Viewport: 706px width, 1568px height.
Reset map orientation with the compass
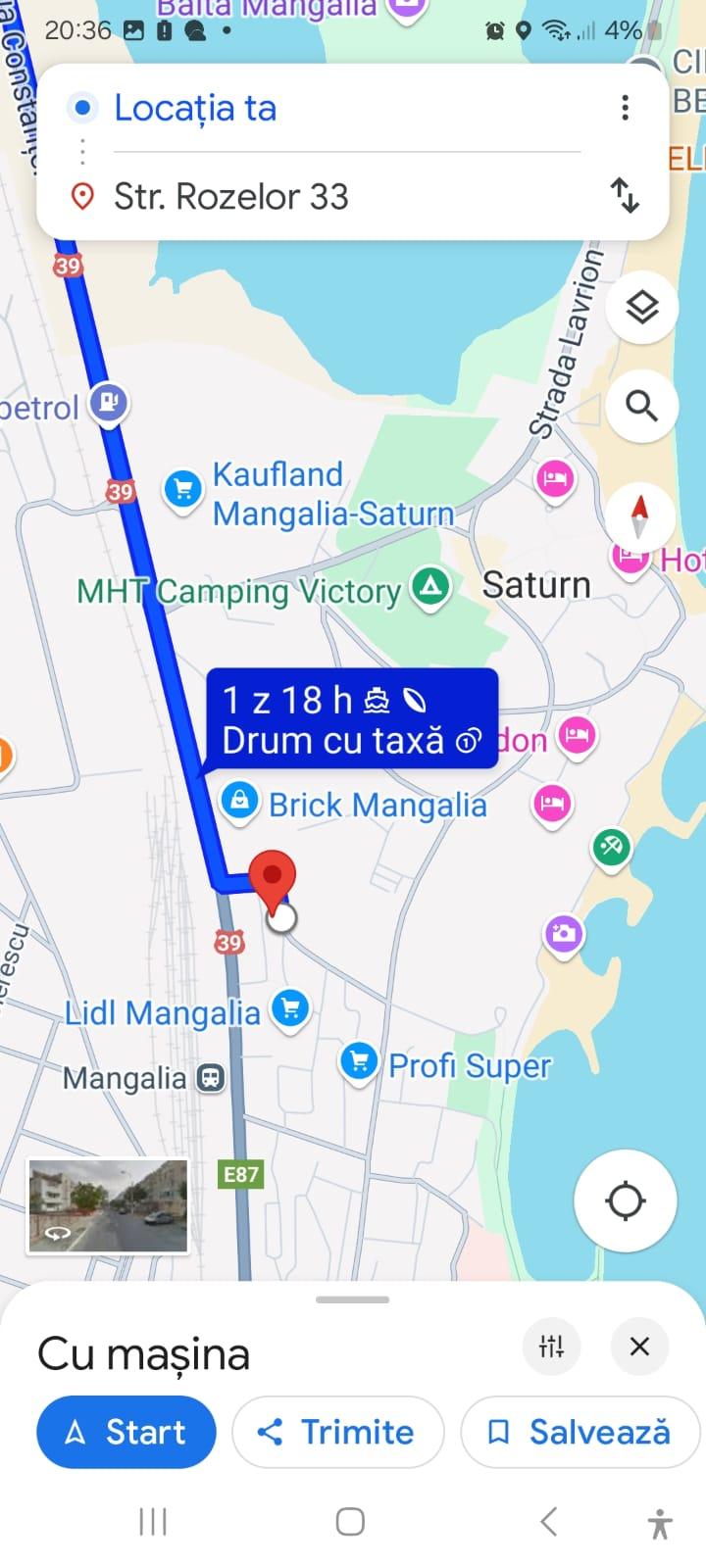pyautogui.click(x=639, y=516)
